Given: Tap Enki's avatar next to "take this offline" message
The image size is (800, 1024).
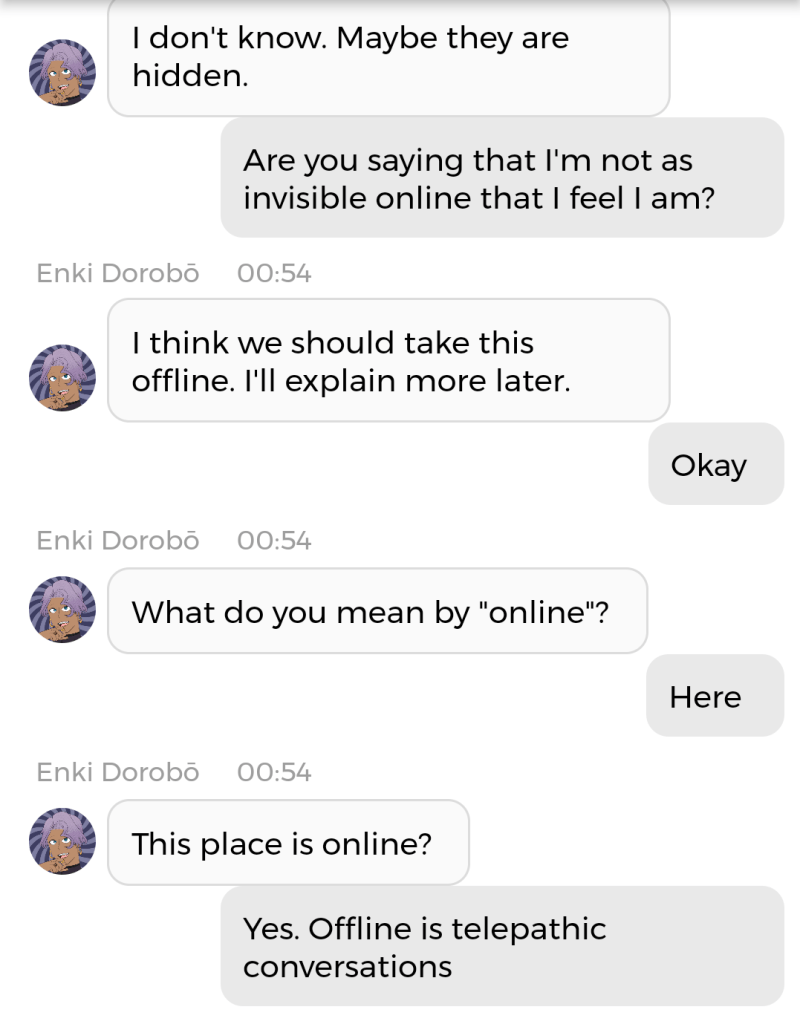Looking at the screenshot, I should (62, 378).
